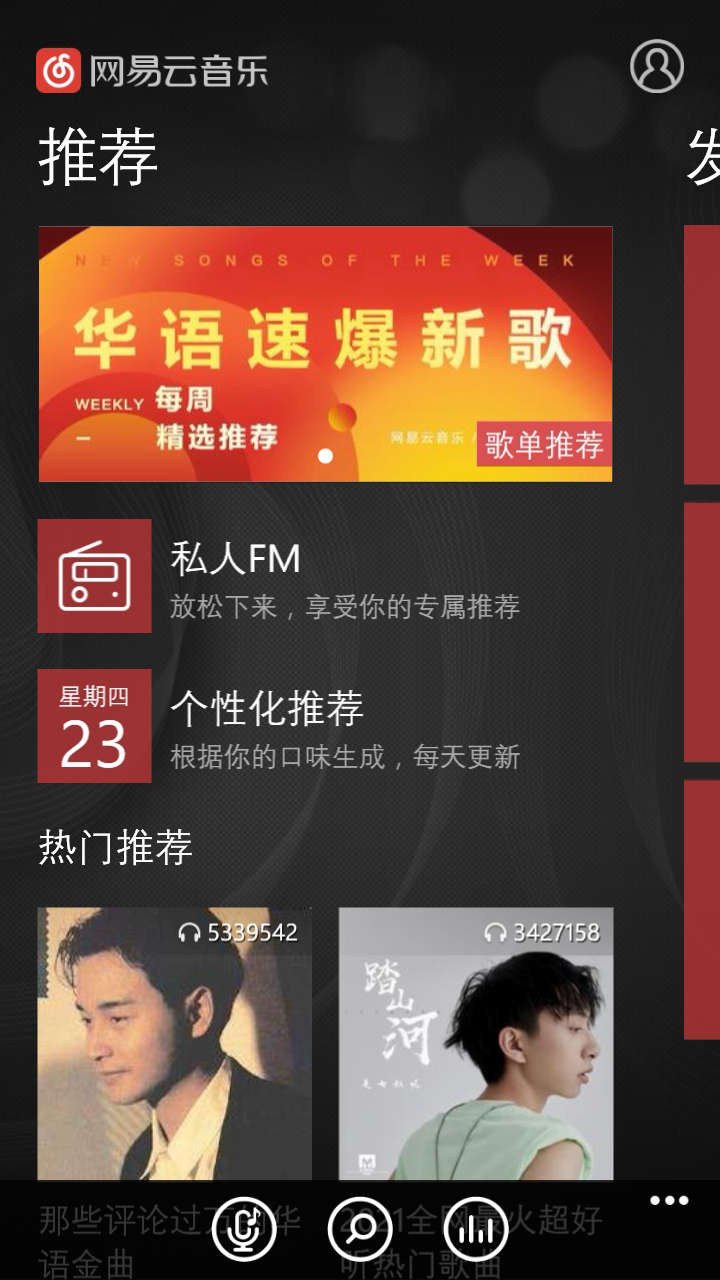The image size is (720, 1280).
Task: Open the playlist with 5339542 plays
Action: coord(175,1043)
